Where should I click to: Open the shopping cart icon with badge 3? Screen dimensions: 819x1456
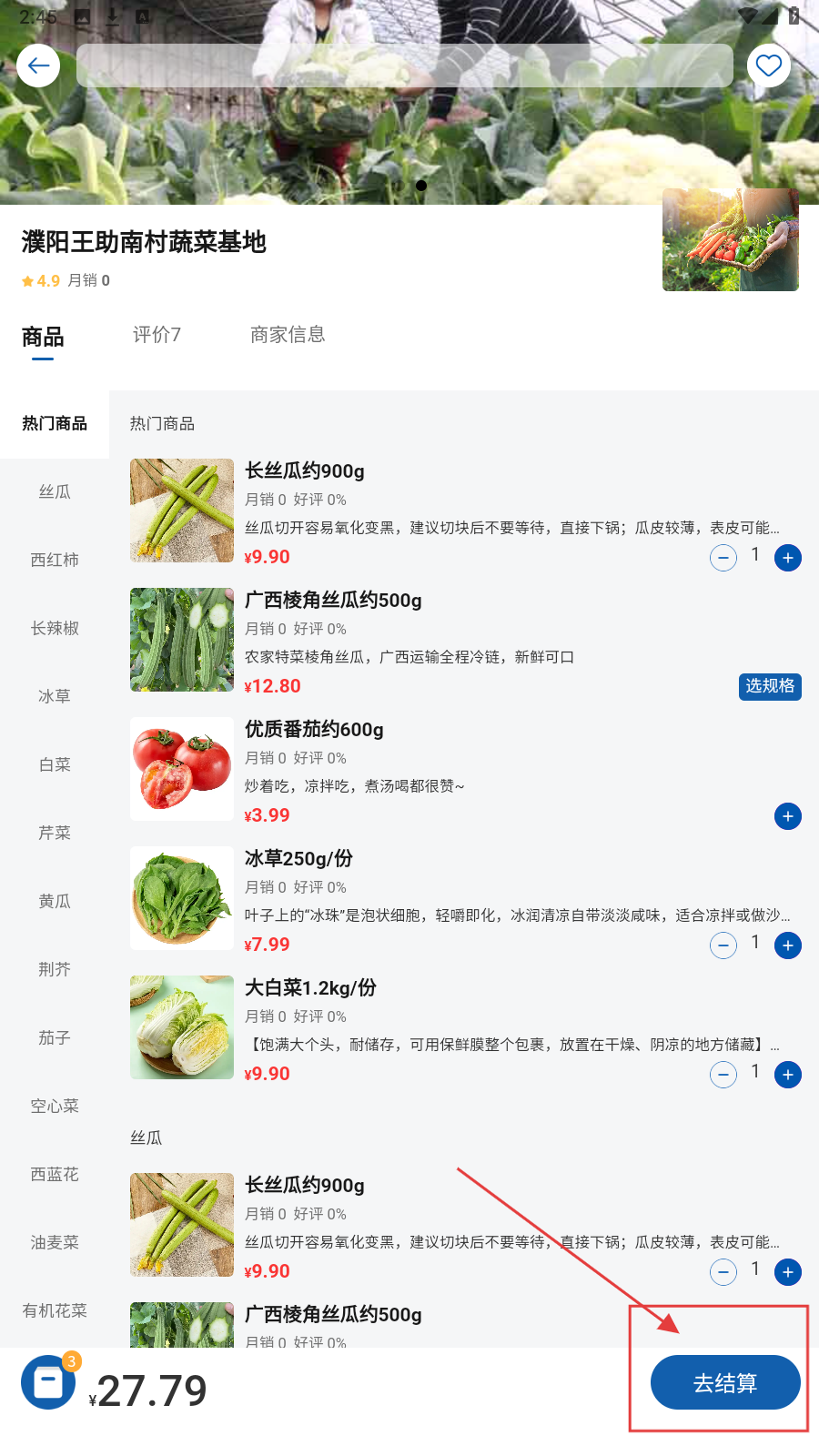[48, 1382]
